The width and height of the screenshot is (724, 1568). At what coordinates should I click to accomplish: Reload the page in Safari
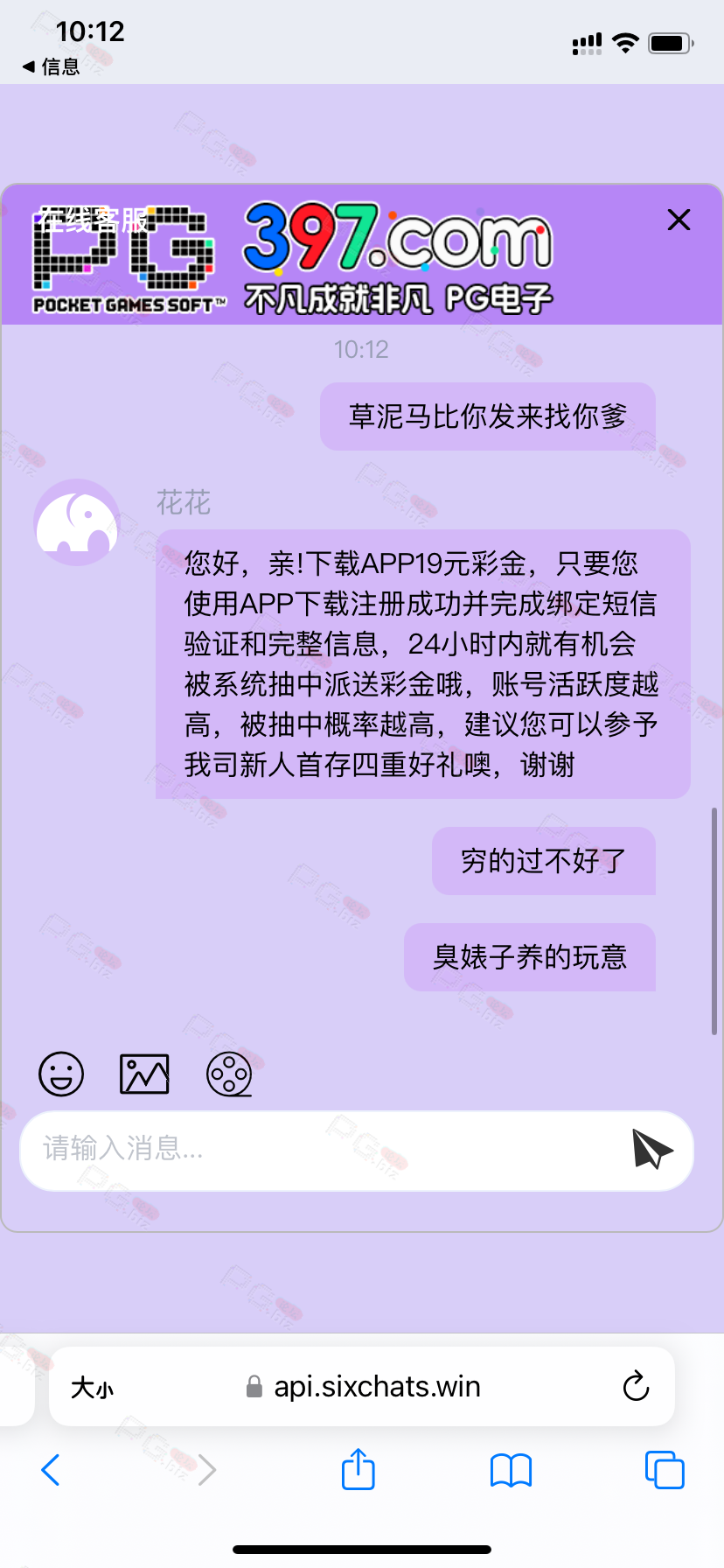636,1386
